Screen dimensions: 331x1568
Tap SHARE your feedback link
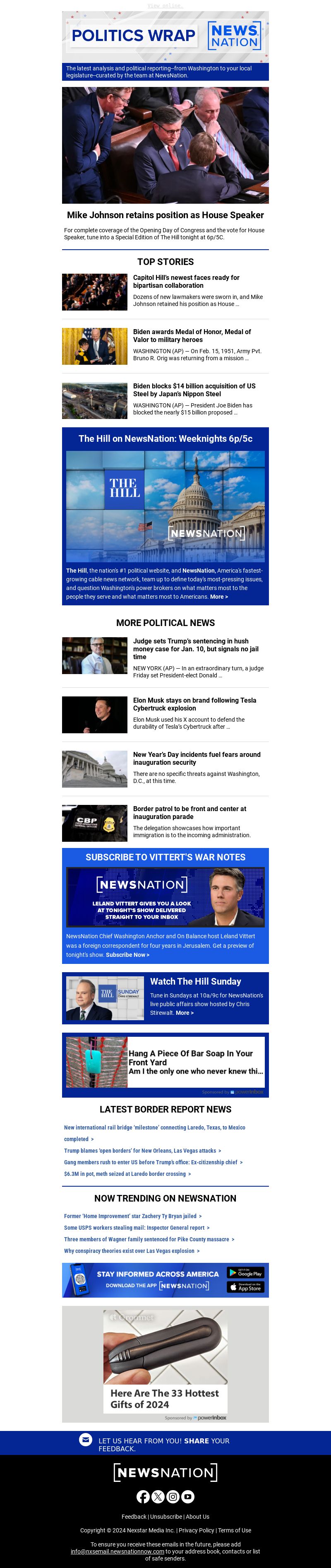[196, 1441]
